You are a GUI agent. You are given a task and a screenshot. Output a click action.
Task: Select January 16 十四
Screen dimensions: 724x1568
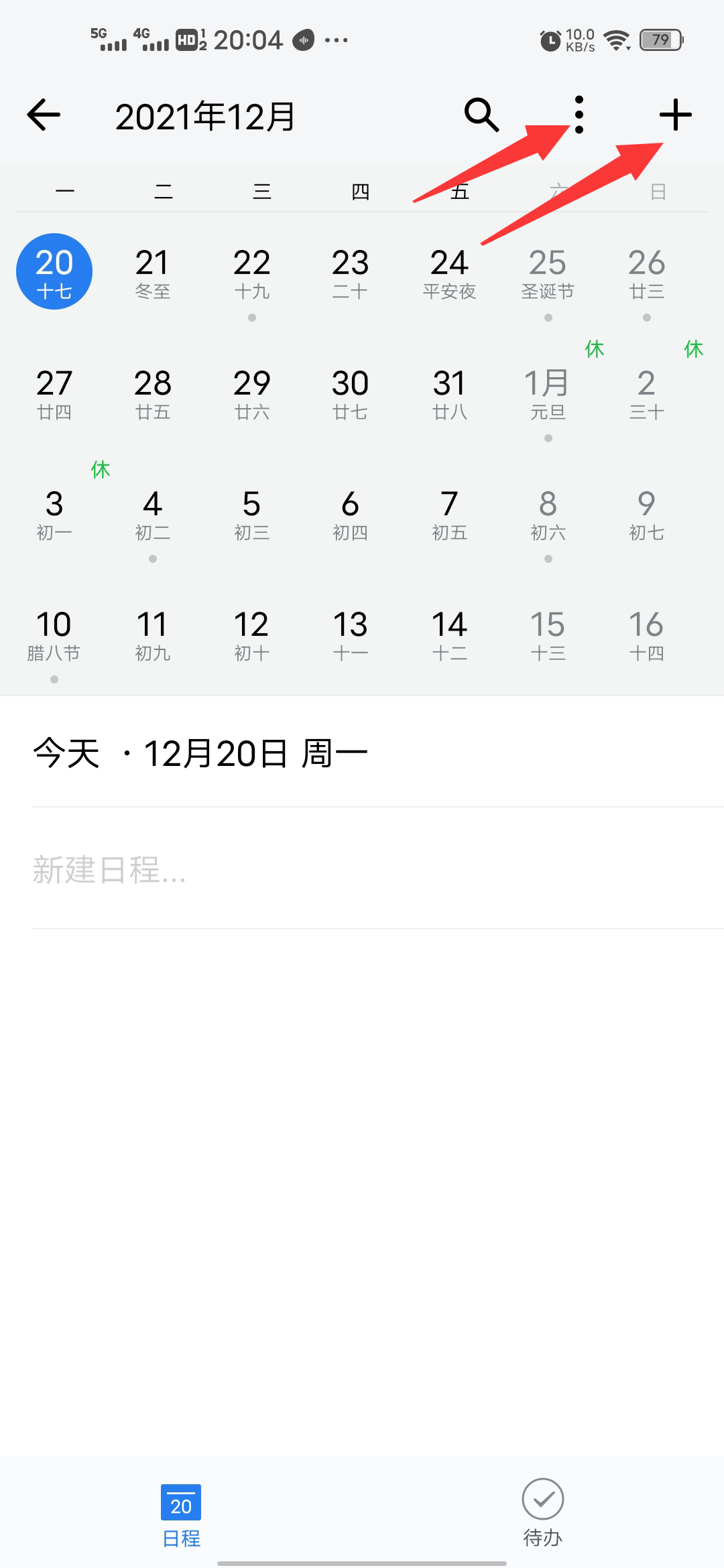(646, 634)
